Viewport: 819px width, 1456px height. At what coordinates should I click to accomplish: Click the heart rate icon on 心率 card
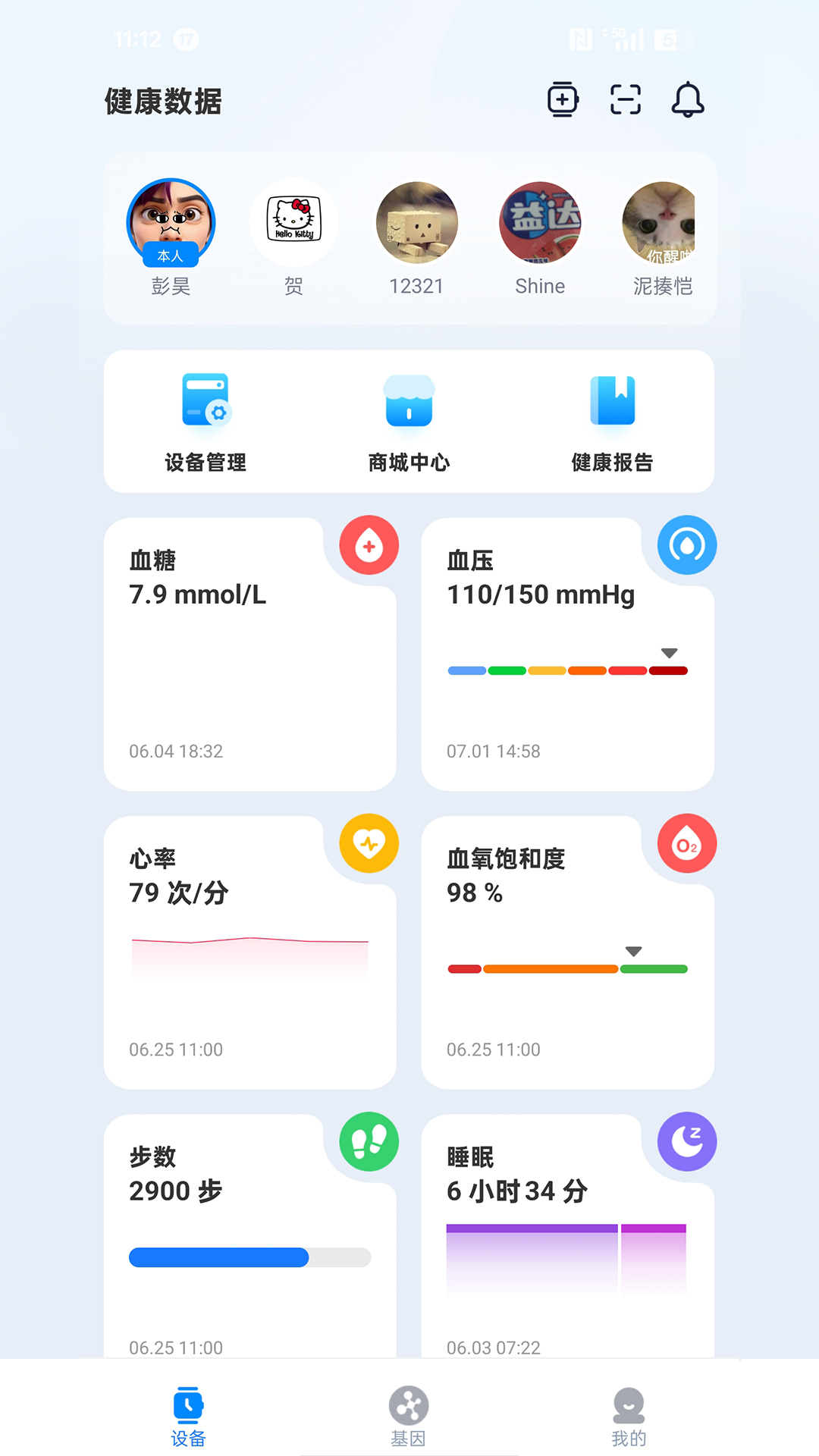tap(368, 843)
